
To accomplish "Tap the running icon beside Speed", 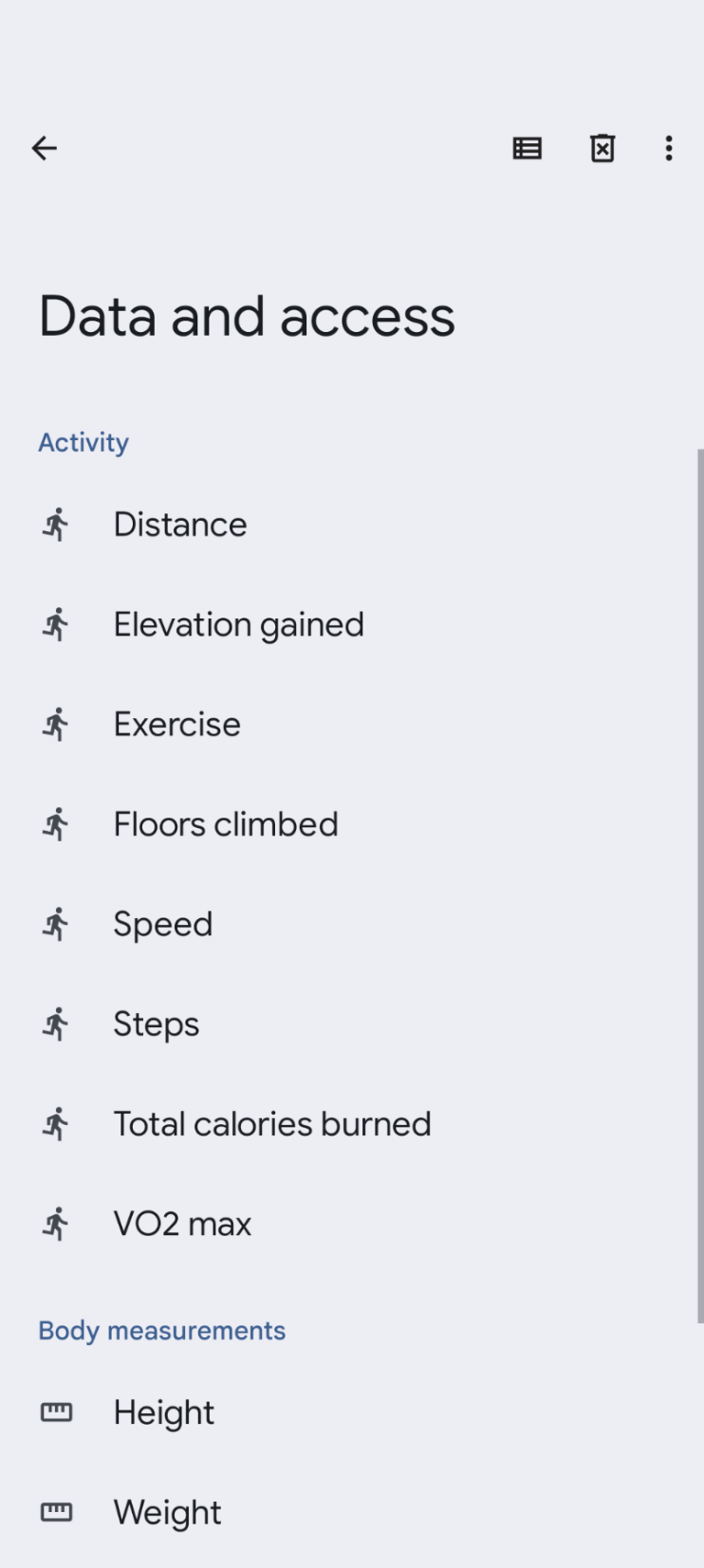I will (55, 923).
